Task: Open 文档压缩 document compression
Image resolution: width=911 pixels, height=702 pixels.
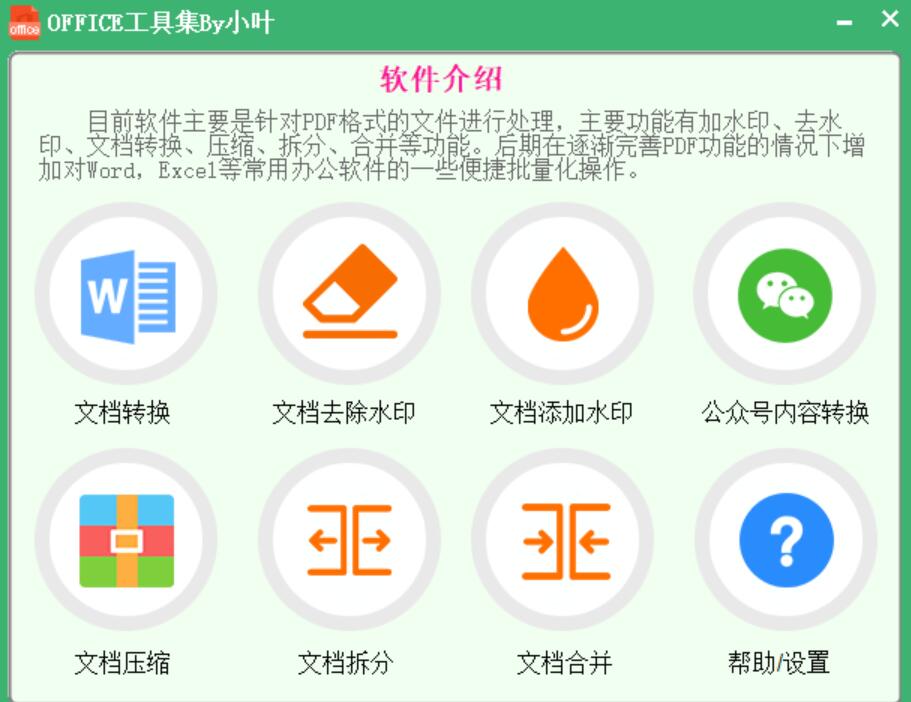Action: click(126, 541)
